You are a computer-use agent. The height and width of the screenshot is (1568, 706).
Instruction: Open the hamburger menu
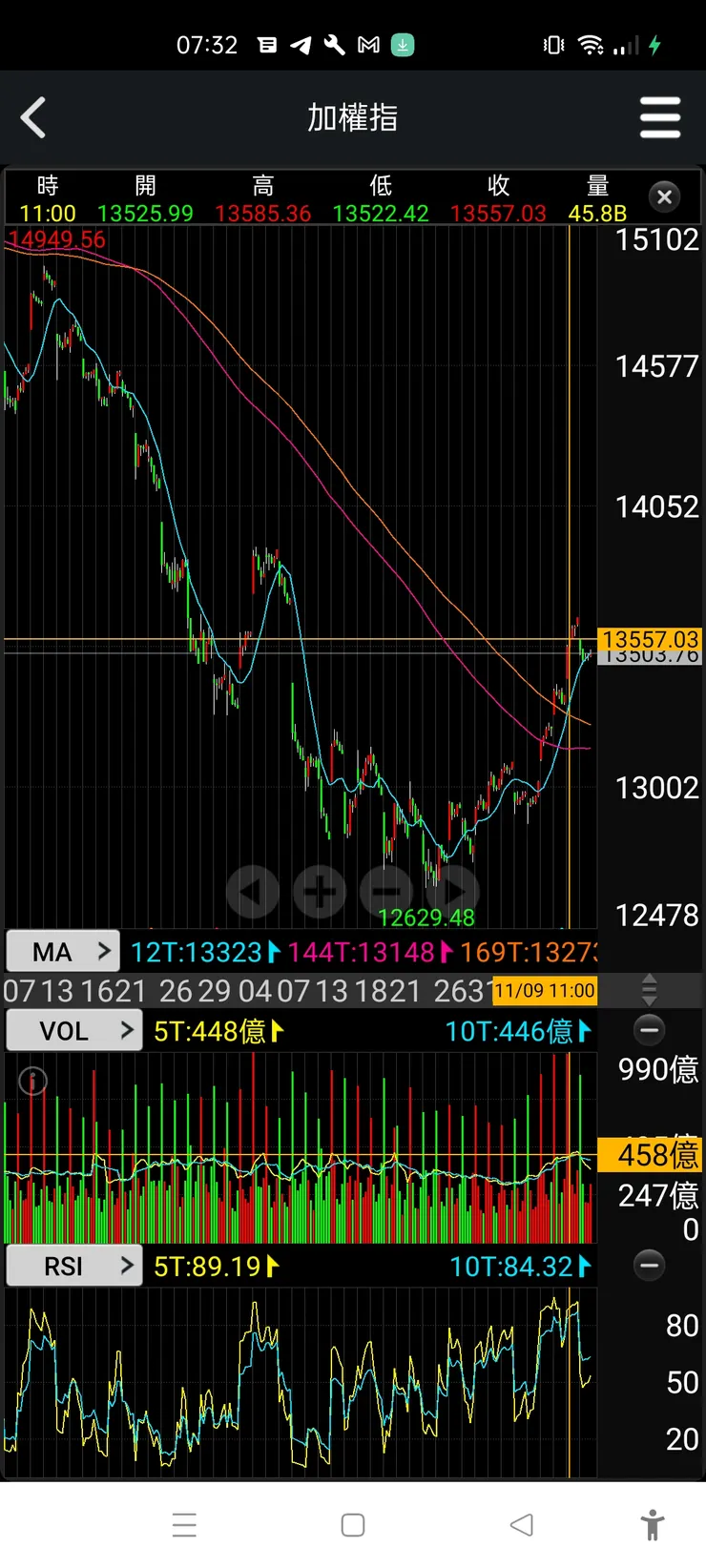[x=659, y=118]
